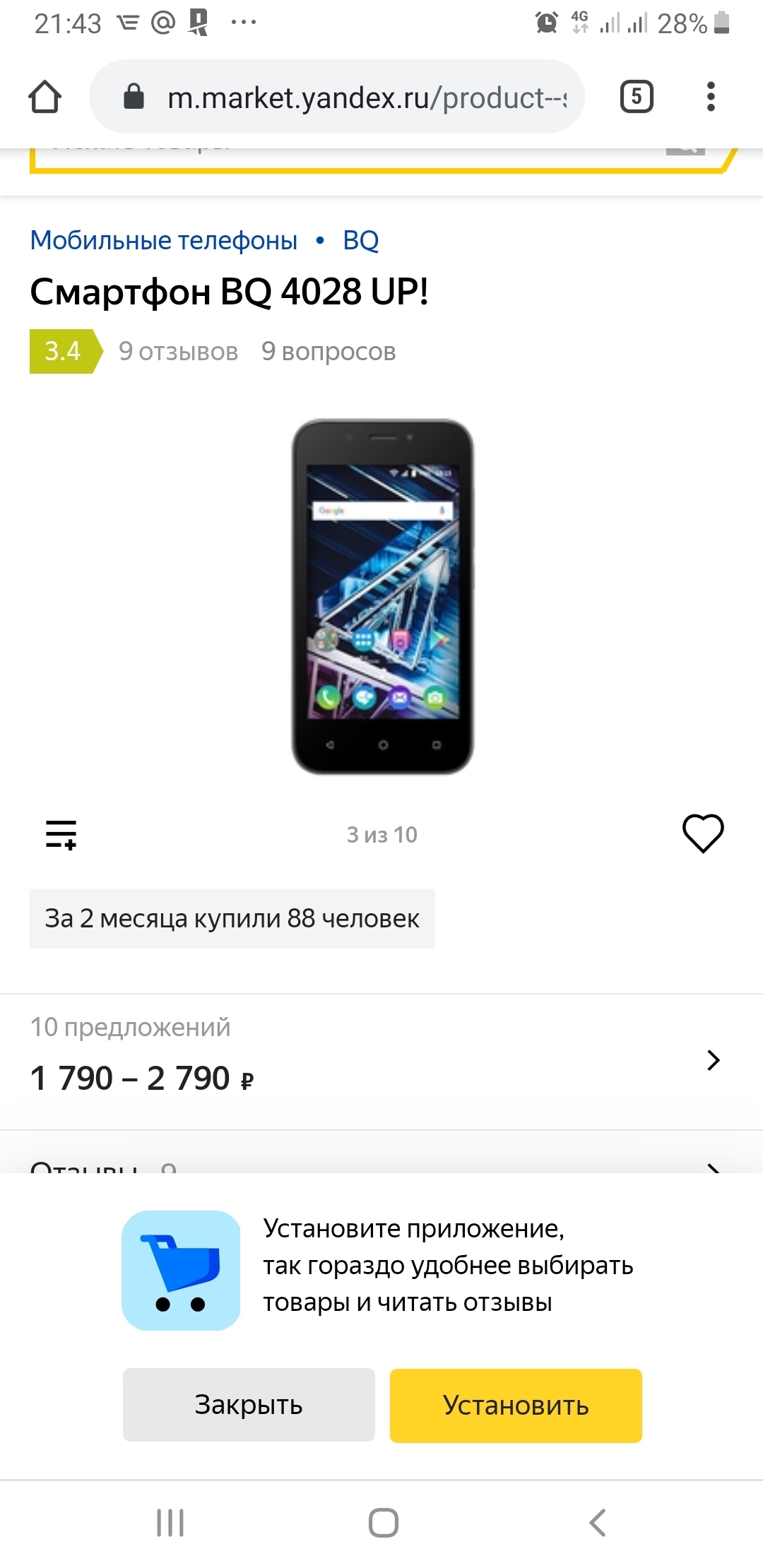Viewport: 763px width, 1568px height.
Task: Open browser home page
Action: pos(45,97)
